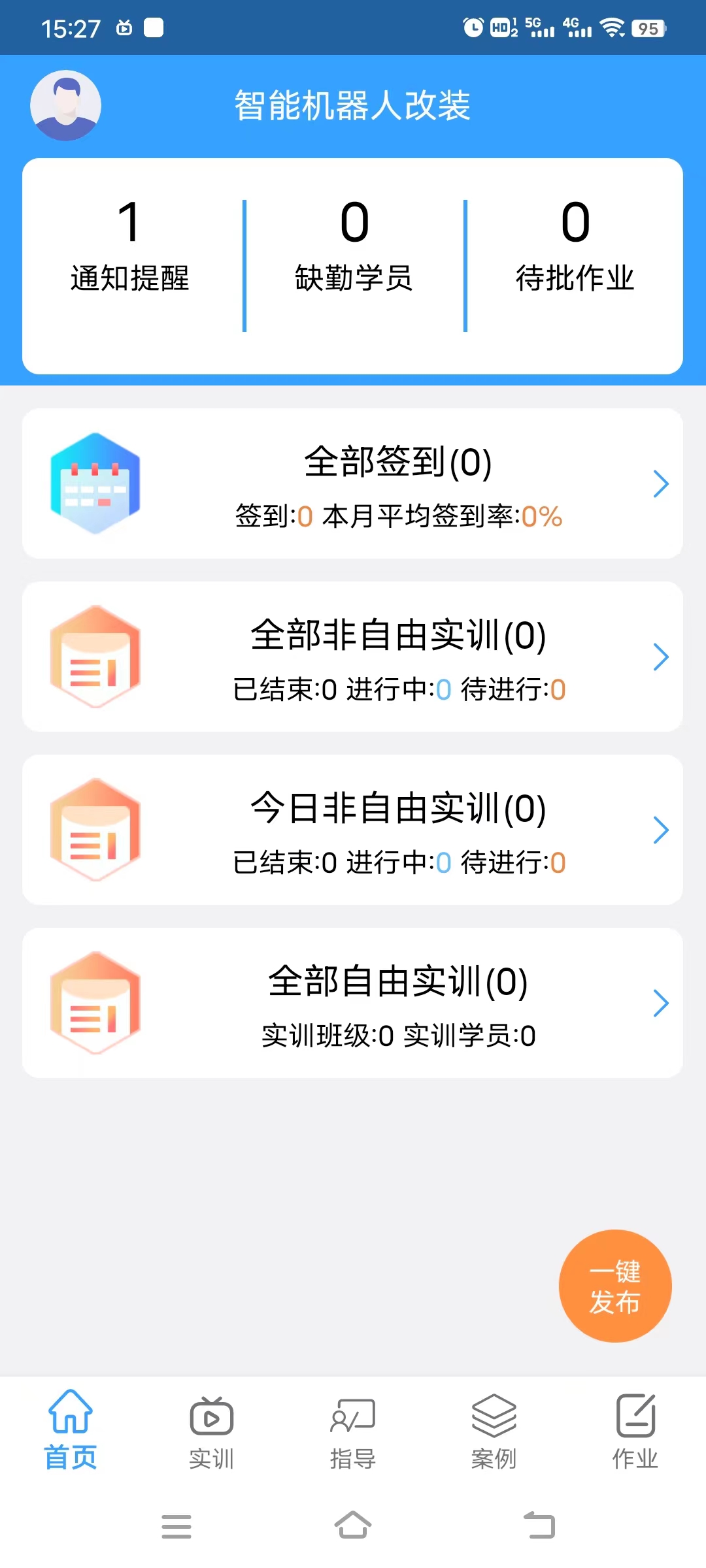
Task: Open the profile avatar
Action: pos(65,105)
